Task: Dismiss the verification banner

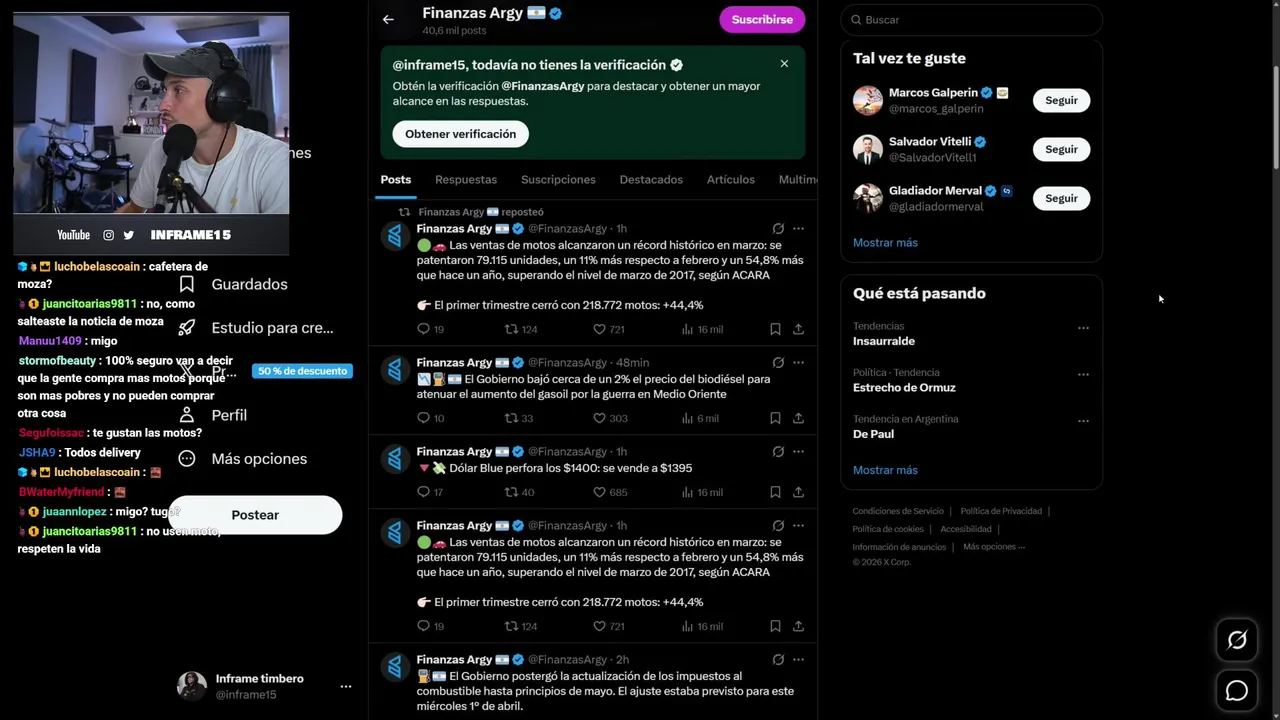Action: pyautogui.click(x=784, y=64)
